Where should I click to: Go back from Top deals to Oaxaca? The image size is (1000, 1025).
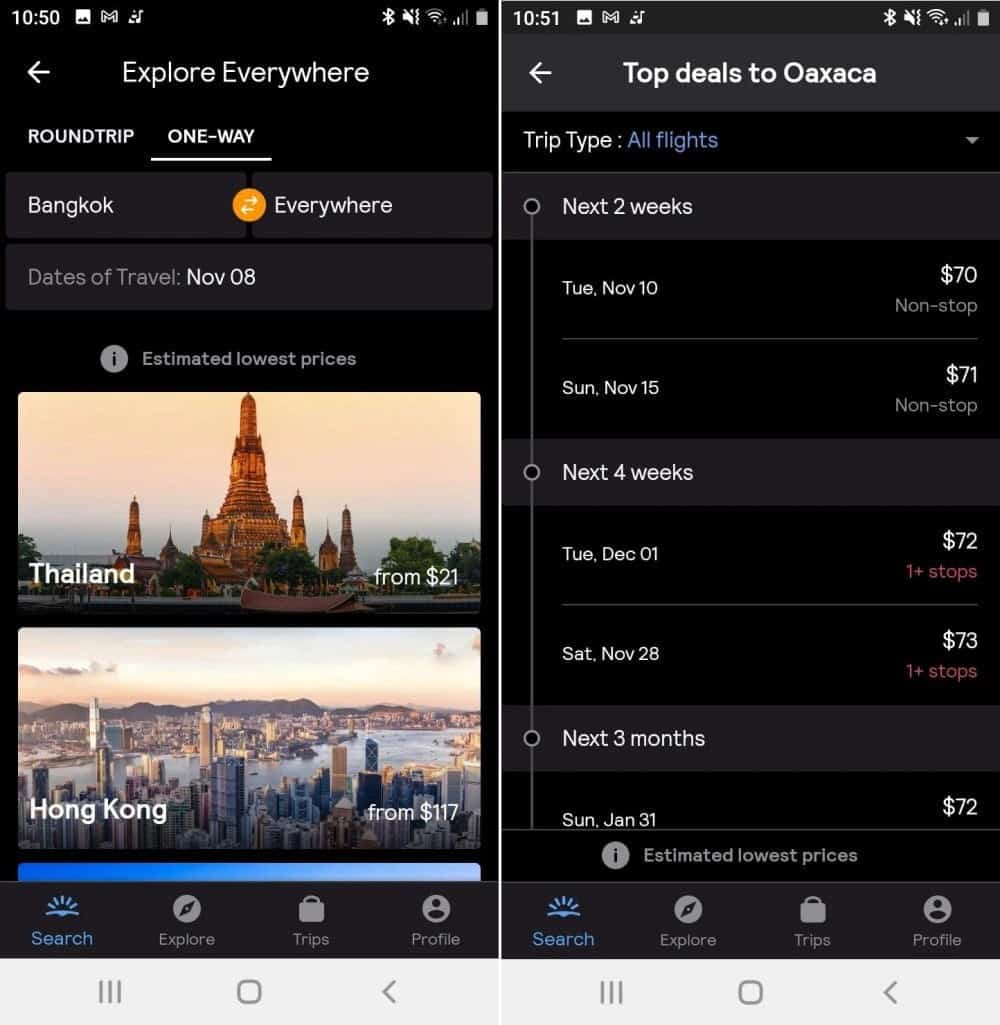540,72
